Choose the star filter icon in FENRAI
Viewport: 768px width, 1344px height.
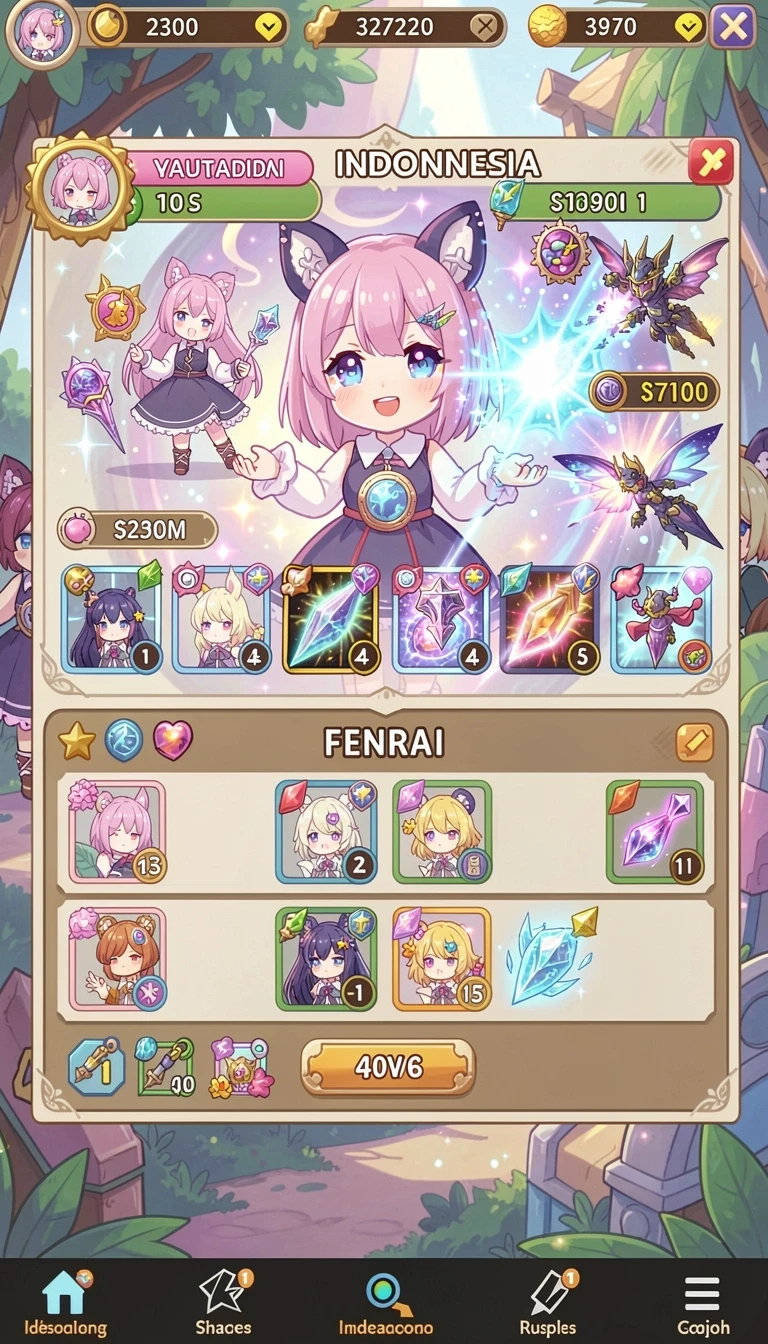pyautogui.click(x=77, y=741)
